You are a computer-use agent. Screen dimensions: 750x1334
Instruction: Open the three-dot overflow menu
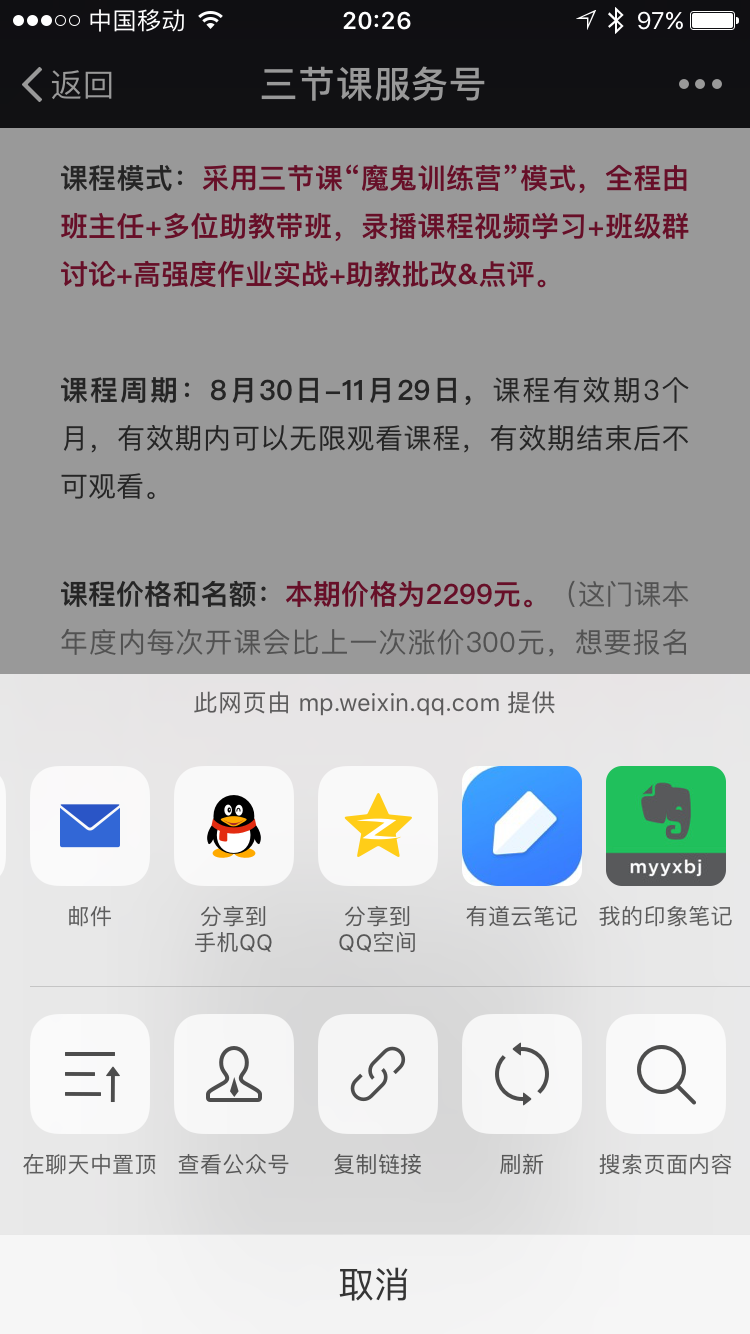[700, 85]
